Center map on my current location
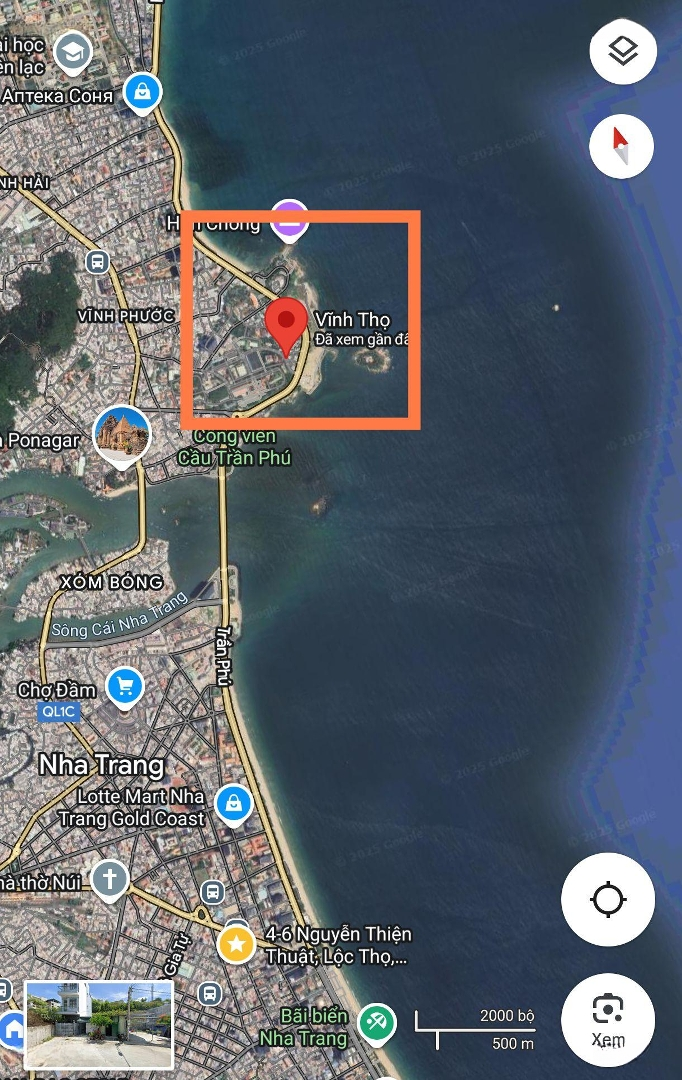The width and height of the screenshot is (682, 1080). (608, 900)
